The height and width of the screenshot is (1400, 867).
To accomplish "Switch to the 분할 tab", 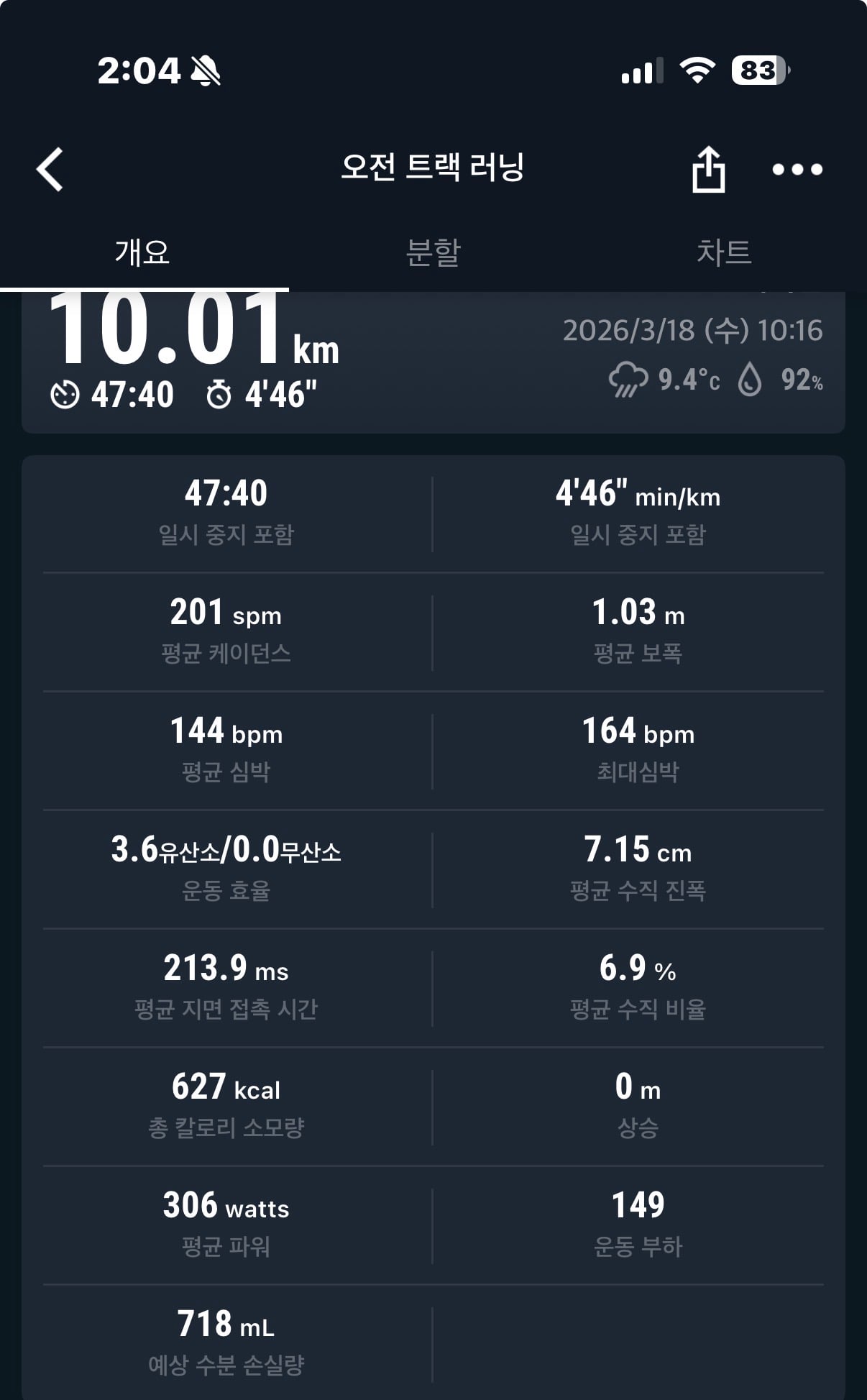I will [x=433, y=252].
